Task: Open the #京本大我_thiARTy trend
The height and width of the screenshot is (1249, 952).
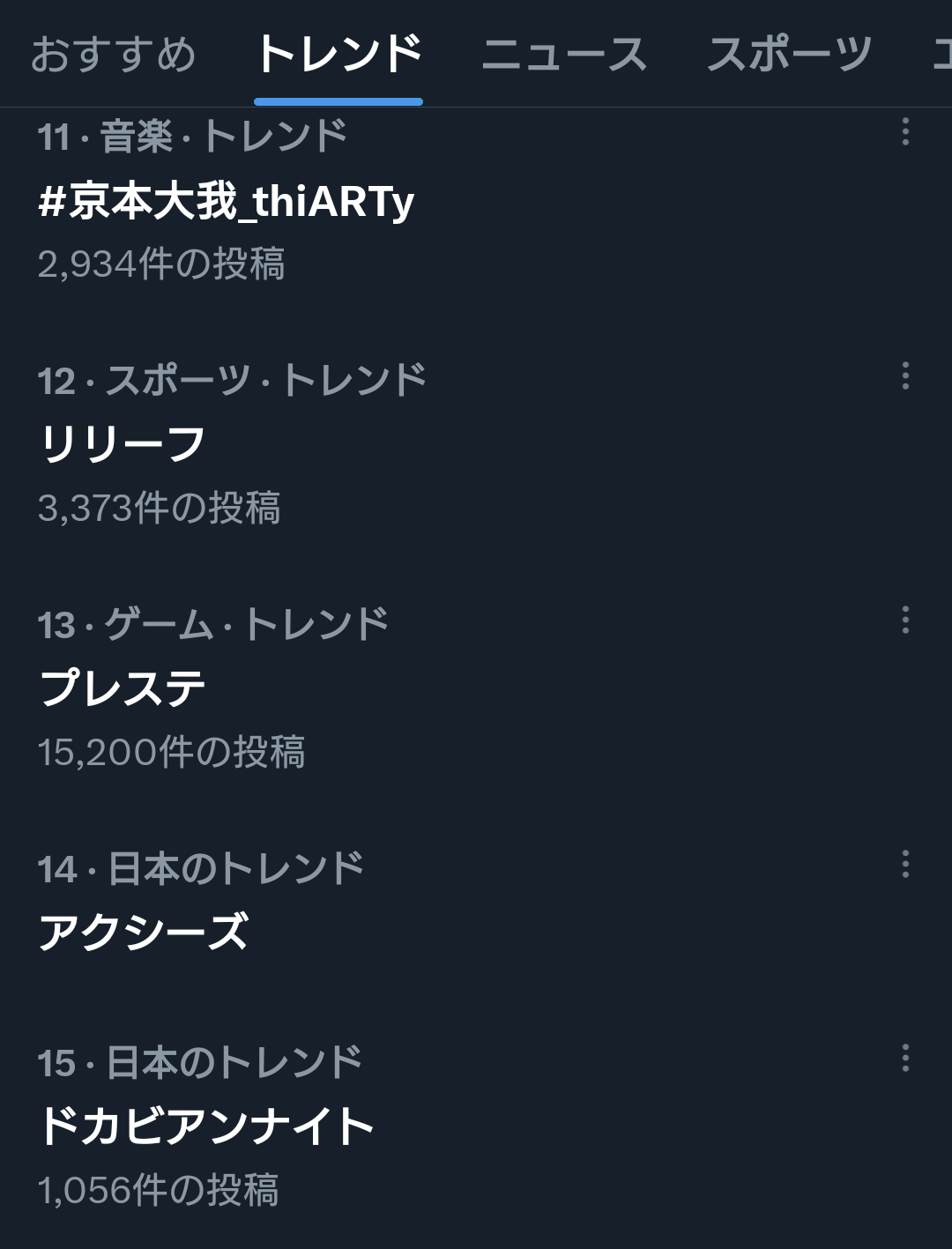Action: click(226, 201)
